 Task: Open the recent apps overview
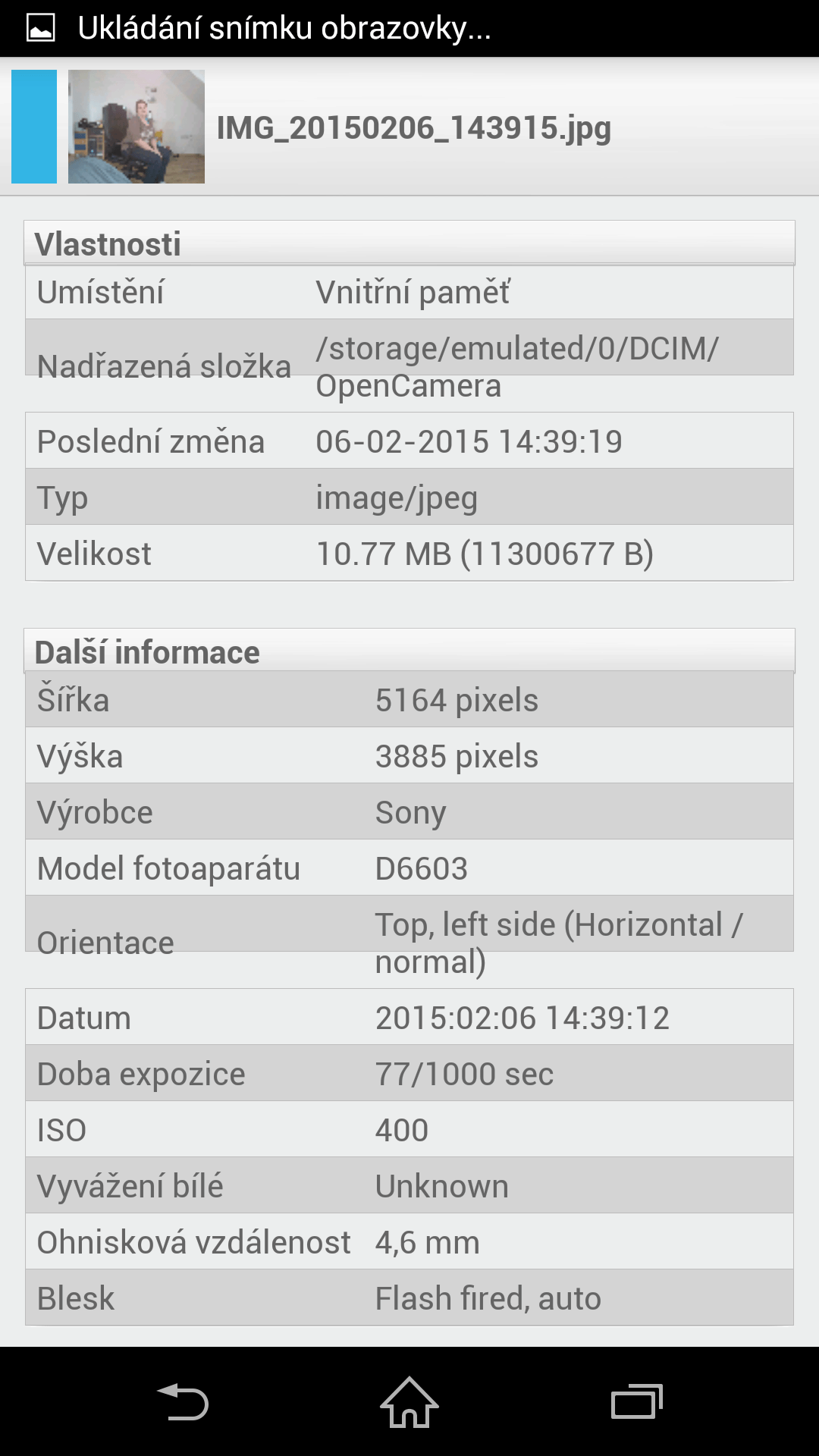click(x=637, y=1401)
